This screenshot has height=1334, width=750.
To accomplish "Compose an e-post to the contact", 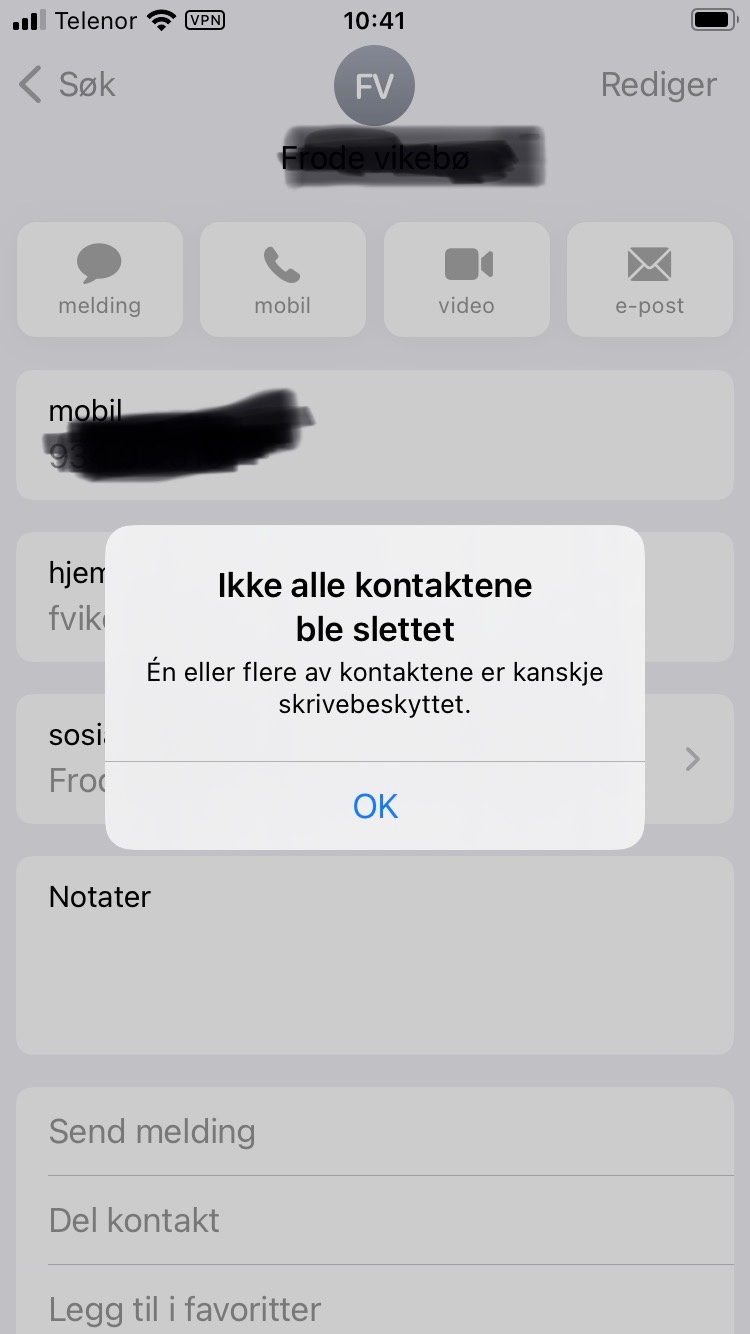I will click(650, 279).
